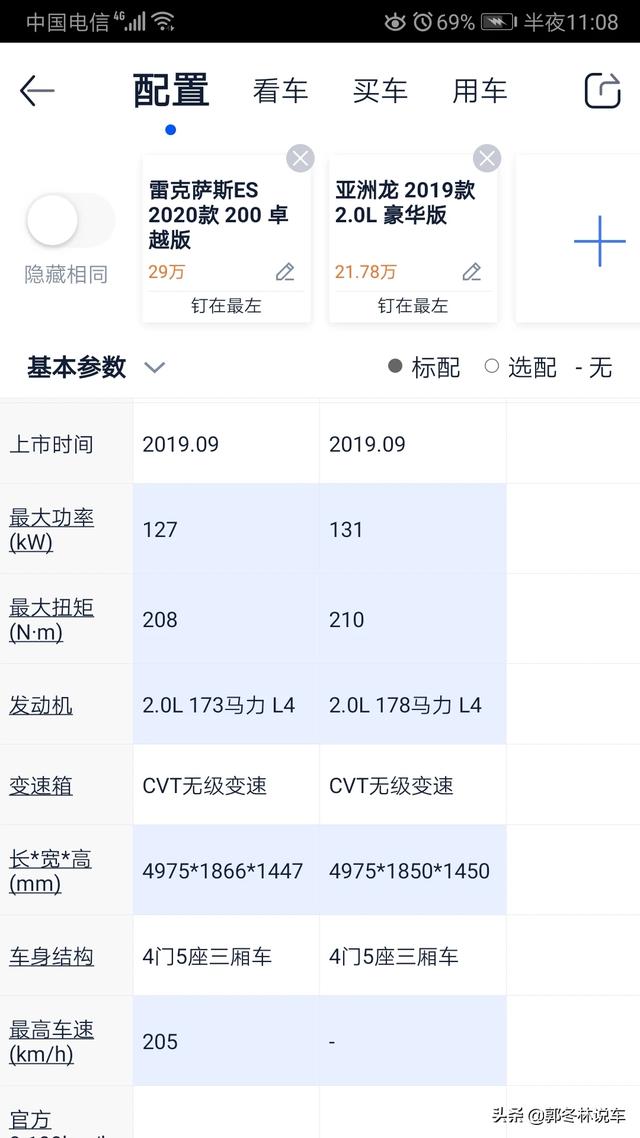The image size is (640, 1138).
Task: Open the 最大功率(kW) explanation link
Action: pos(52,529)
